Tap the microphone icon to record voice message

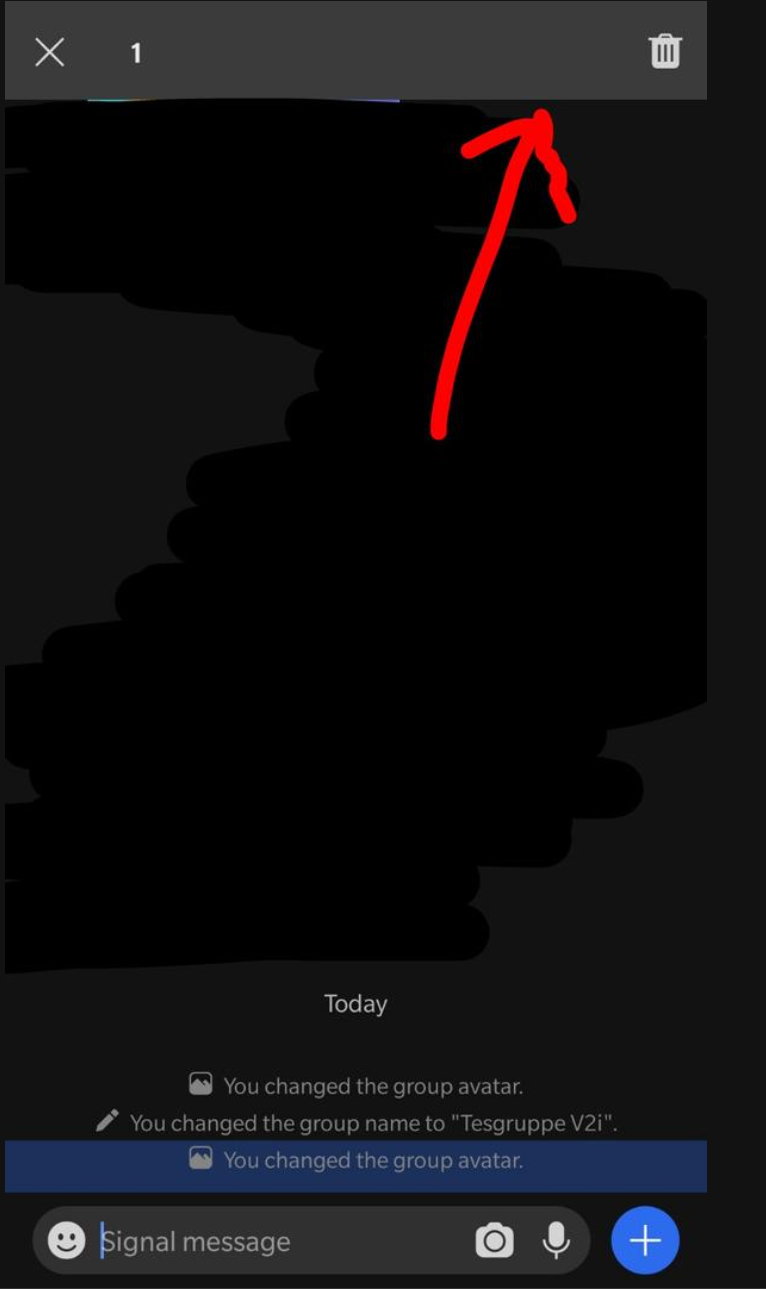(x=556, y=1240)
